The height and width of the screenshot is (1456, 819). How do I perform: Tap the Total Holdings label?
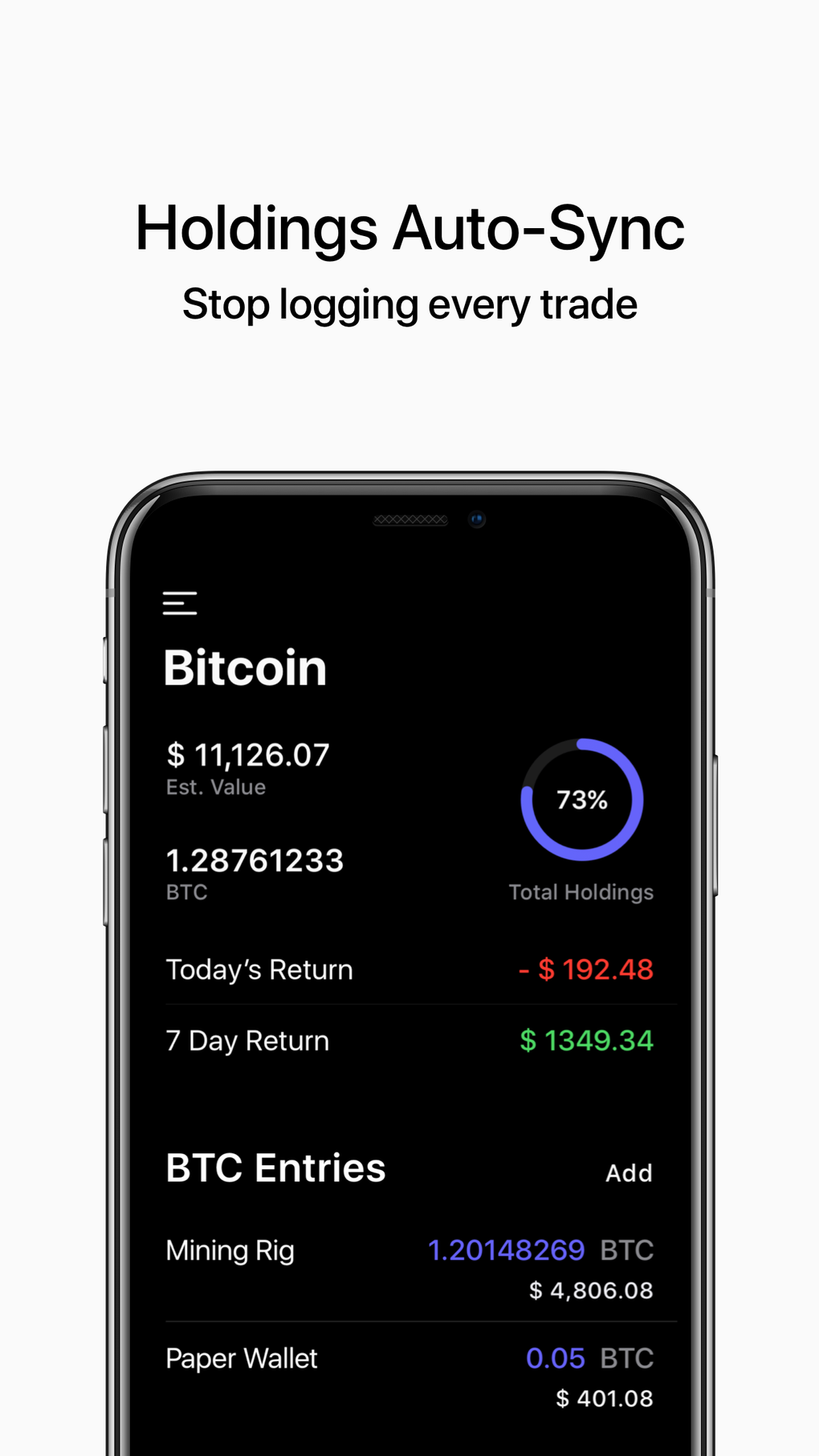coord(581,891)
